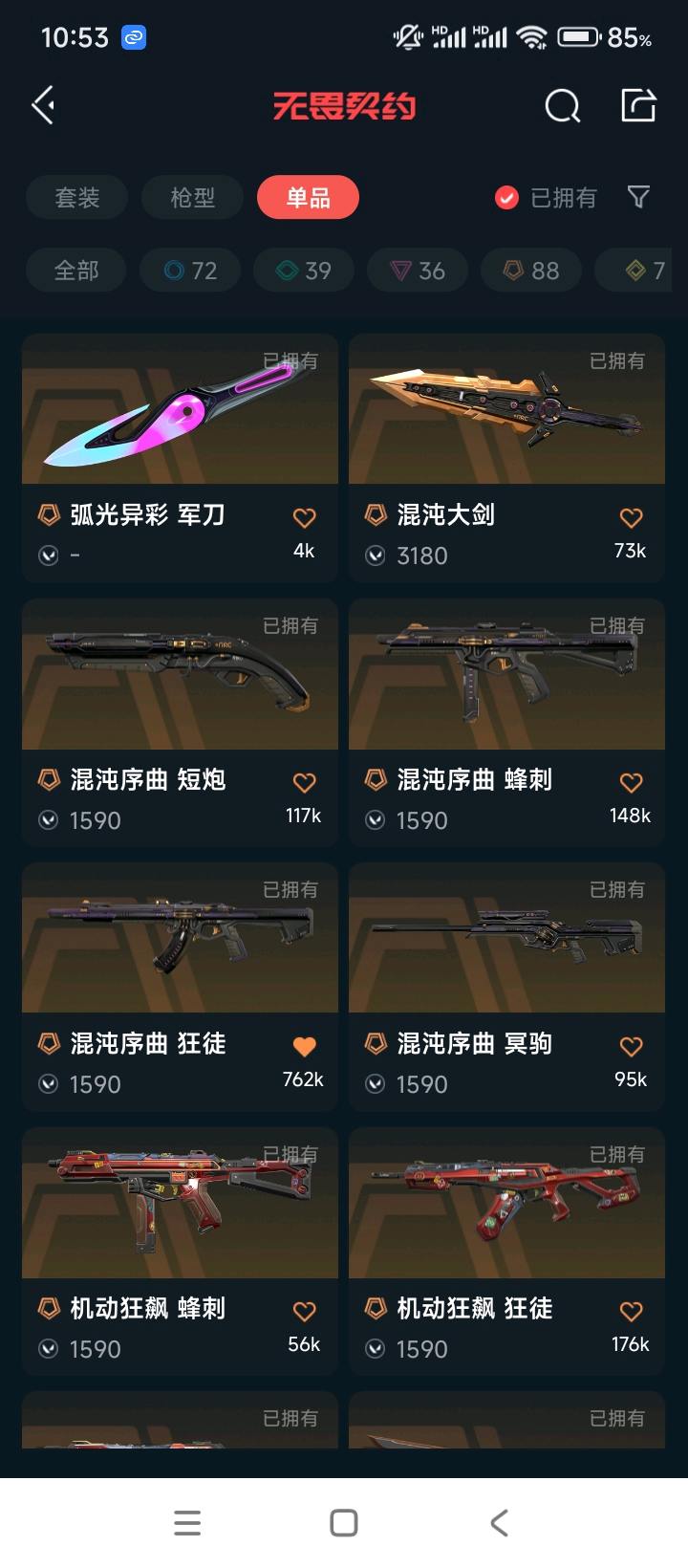The image size is (688, 1568).
Task: Open the 混沌大剑 skin card
Action: (506, 458)
